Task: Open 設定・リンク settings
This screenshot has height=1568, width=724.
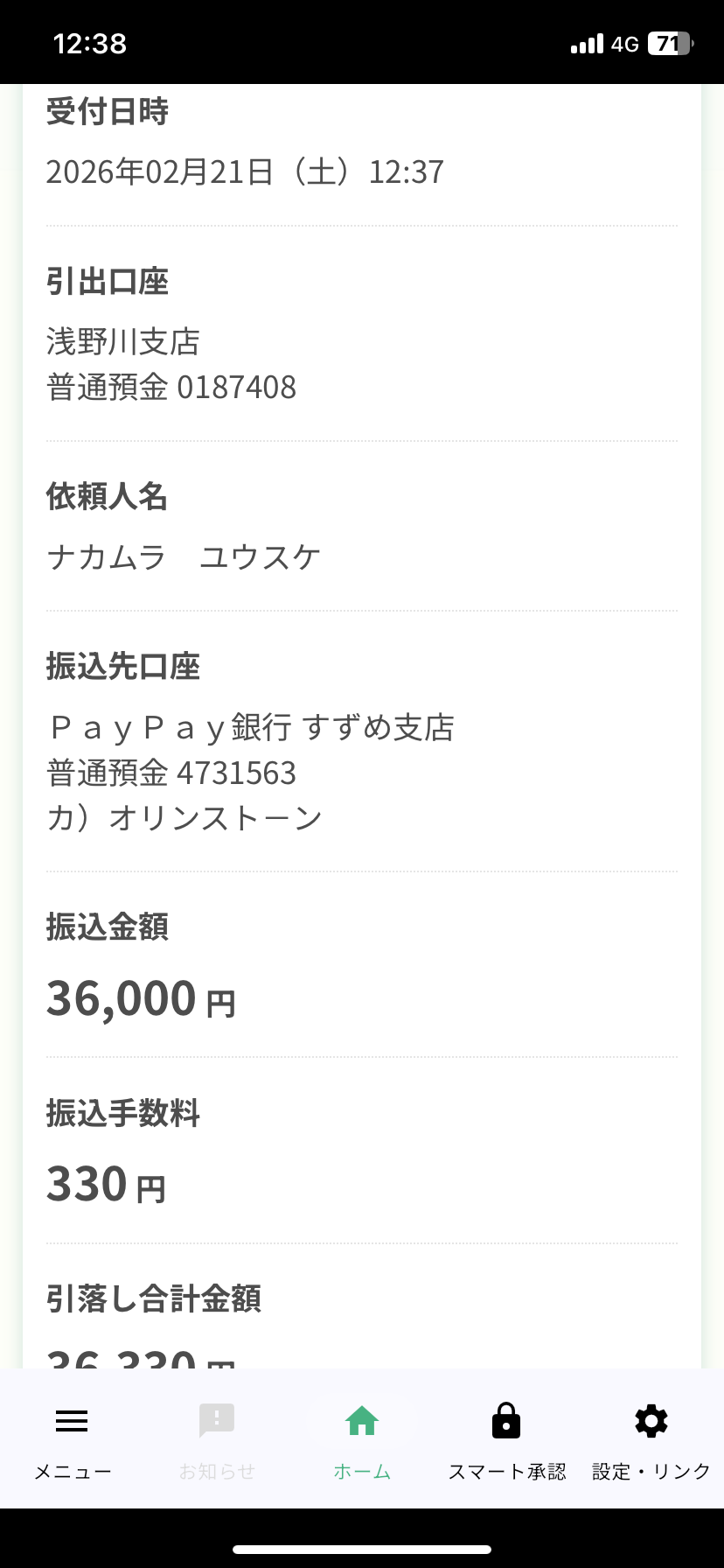Action: click(651, 1440)
